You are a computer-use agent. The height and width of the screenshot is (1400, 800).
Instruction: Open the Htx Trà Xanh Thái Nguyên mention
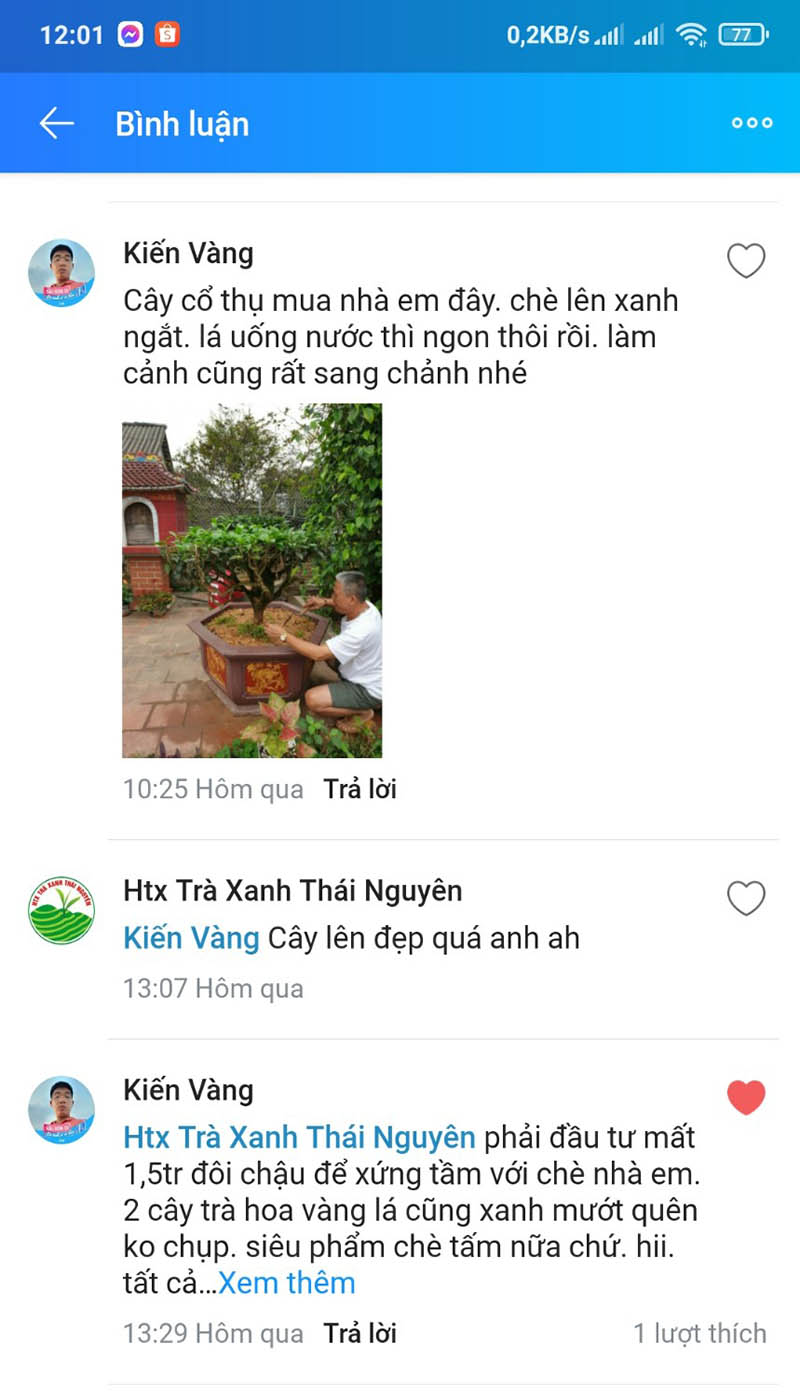(x=299, y=1137)
